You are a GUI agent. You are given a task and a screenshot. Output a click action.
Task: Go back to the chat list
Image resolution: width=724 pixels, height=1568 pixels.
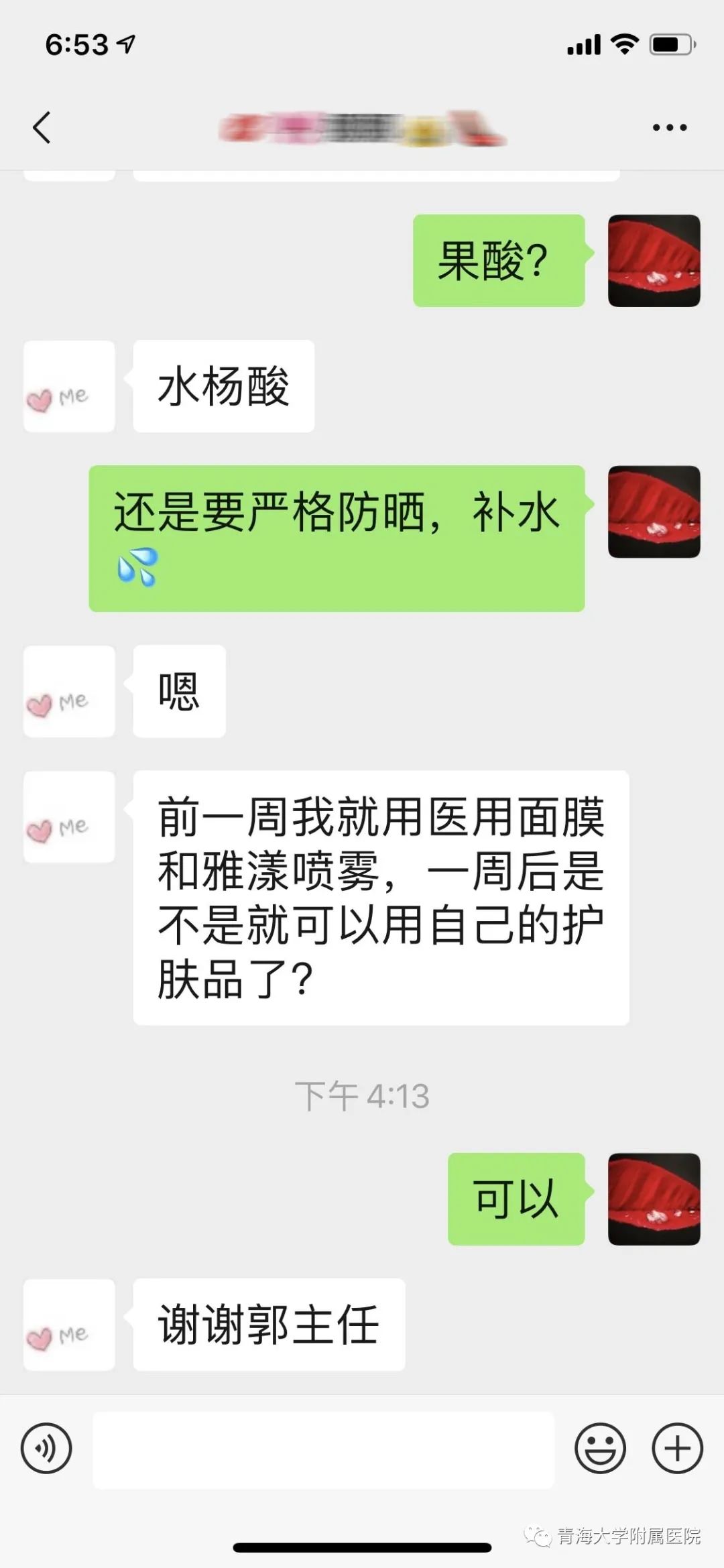pyautogui.click(x=42, y=127)
